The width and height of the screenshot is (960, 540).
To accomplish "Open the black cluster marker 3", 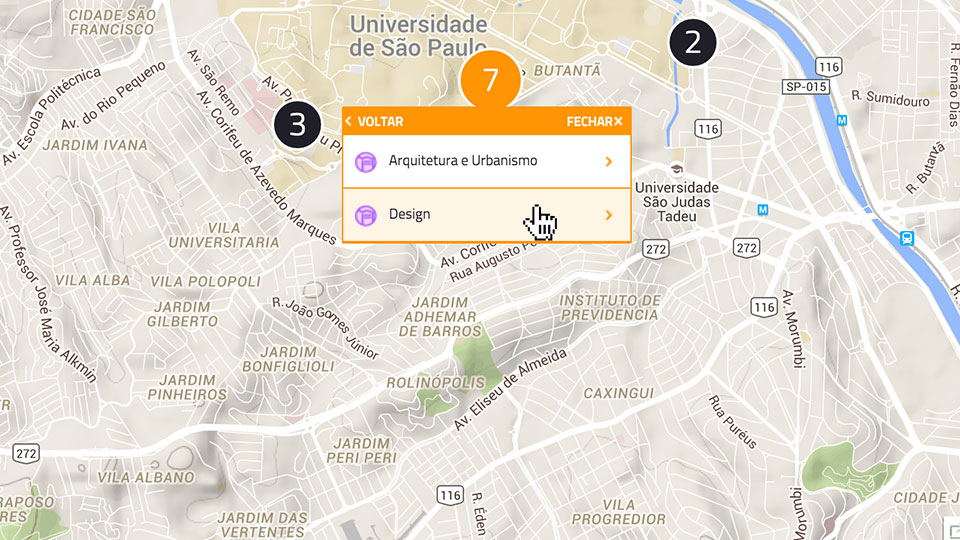I will [x=297, y=126].
